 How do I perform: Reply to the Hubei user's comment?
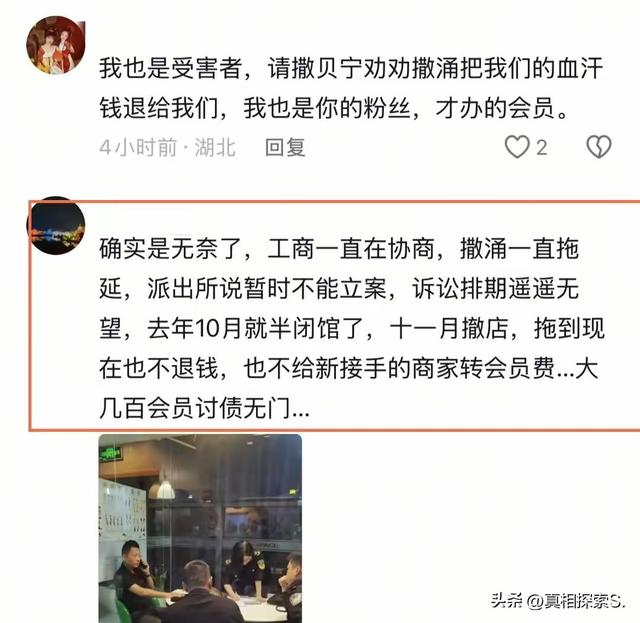(x=285, y=147)
